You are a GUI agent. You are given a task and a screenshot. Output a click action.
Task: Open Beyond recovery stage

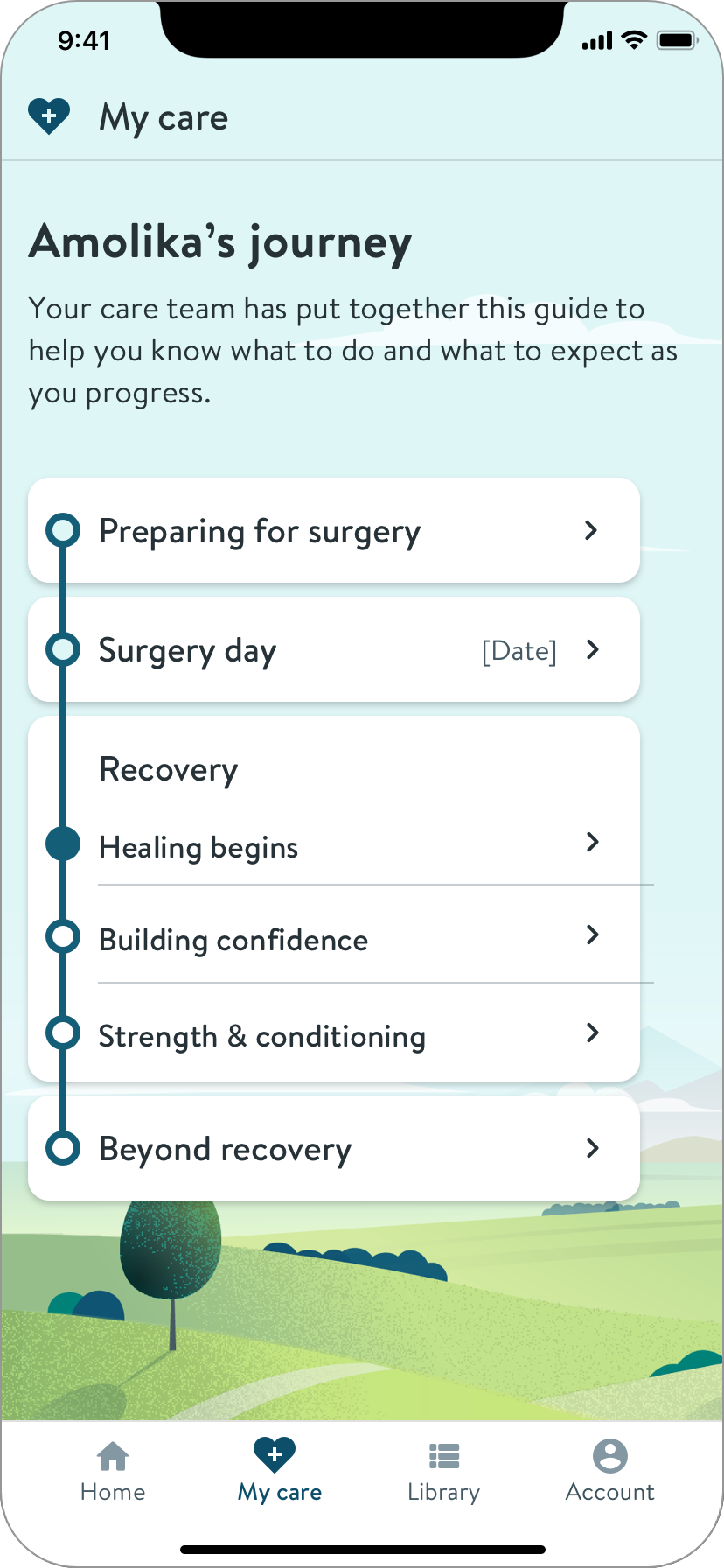click(333, 1148)
